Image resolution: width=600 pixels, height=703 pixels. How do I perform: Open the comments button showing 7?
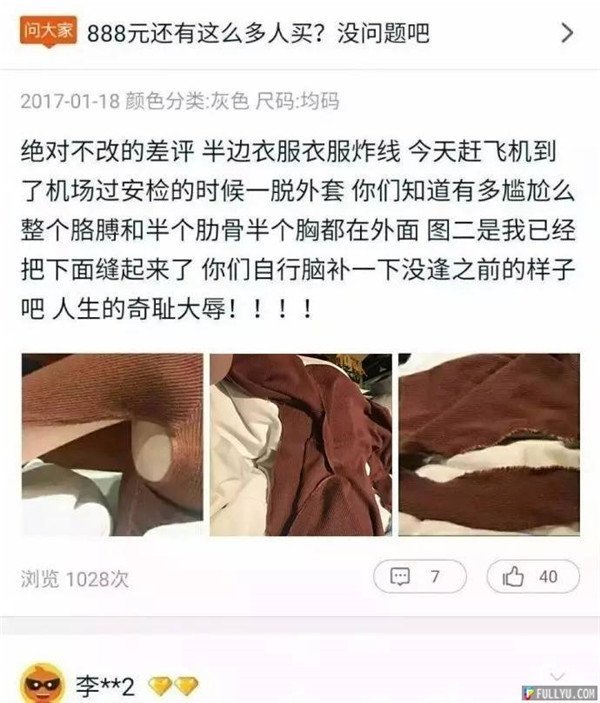(420, 576)
